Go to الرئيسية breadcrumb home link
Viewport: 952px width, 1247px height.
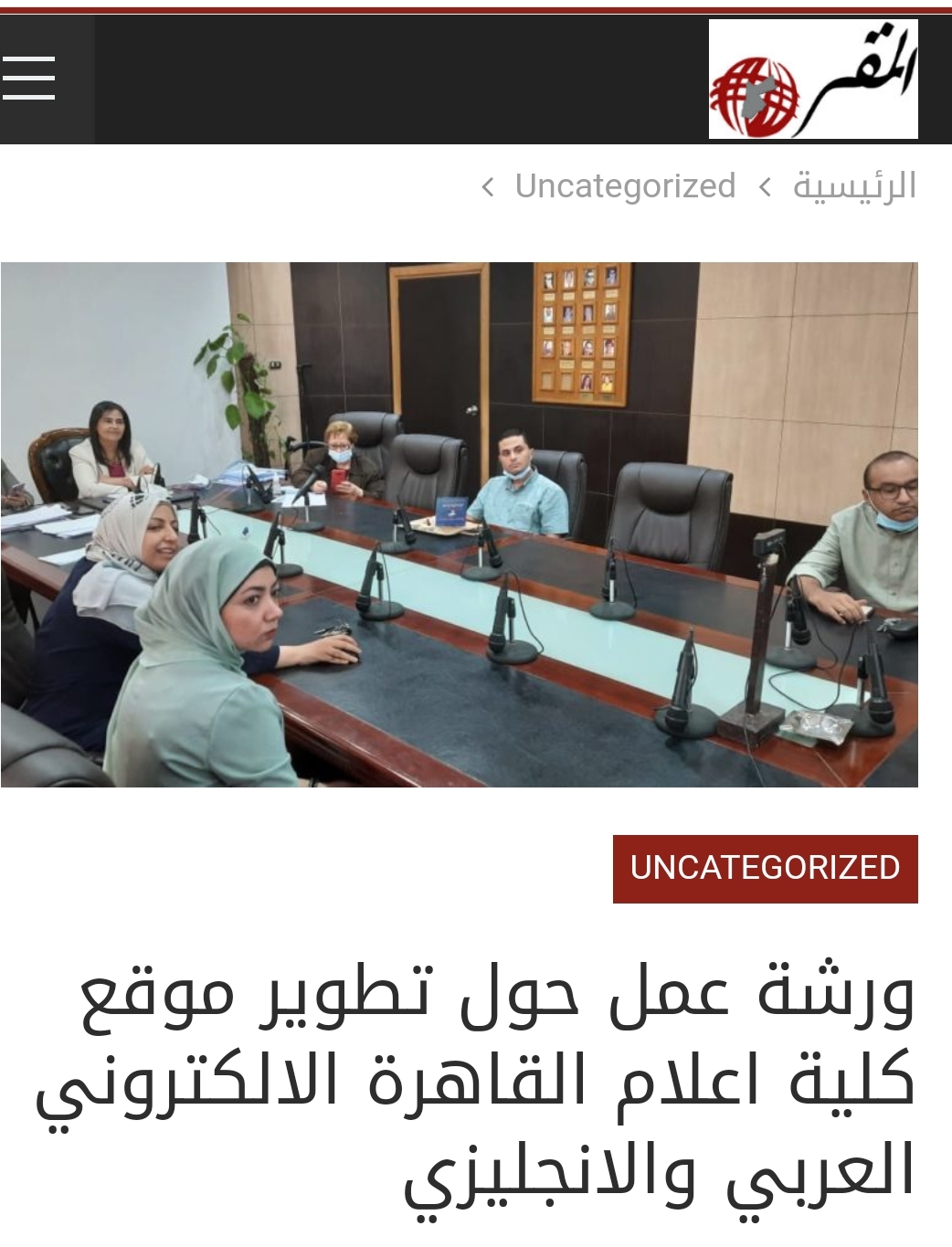pyautogui.click(x=853, y=186)
